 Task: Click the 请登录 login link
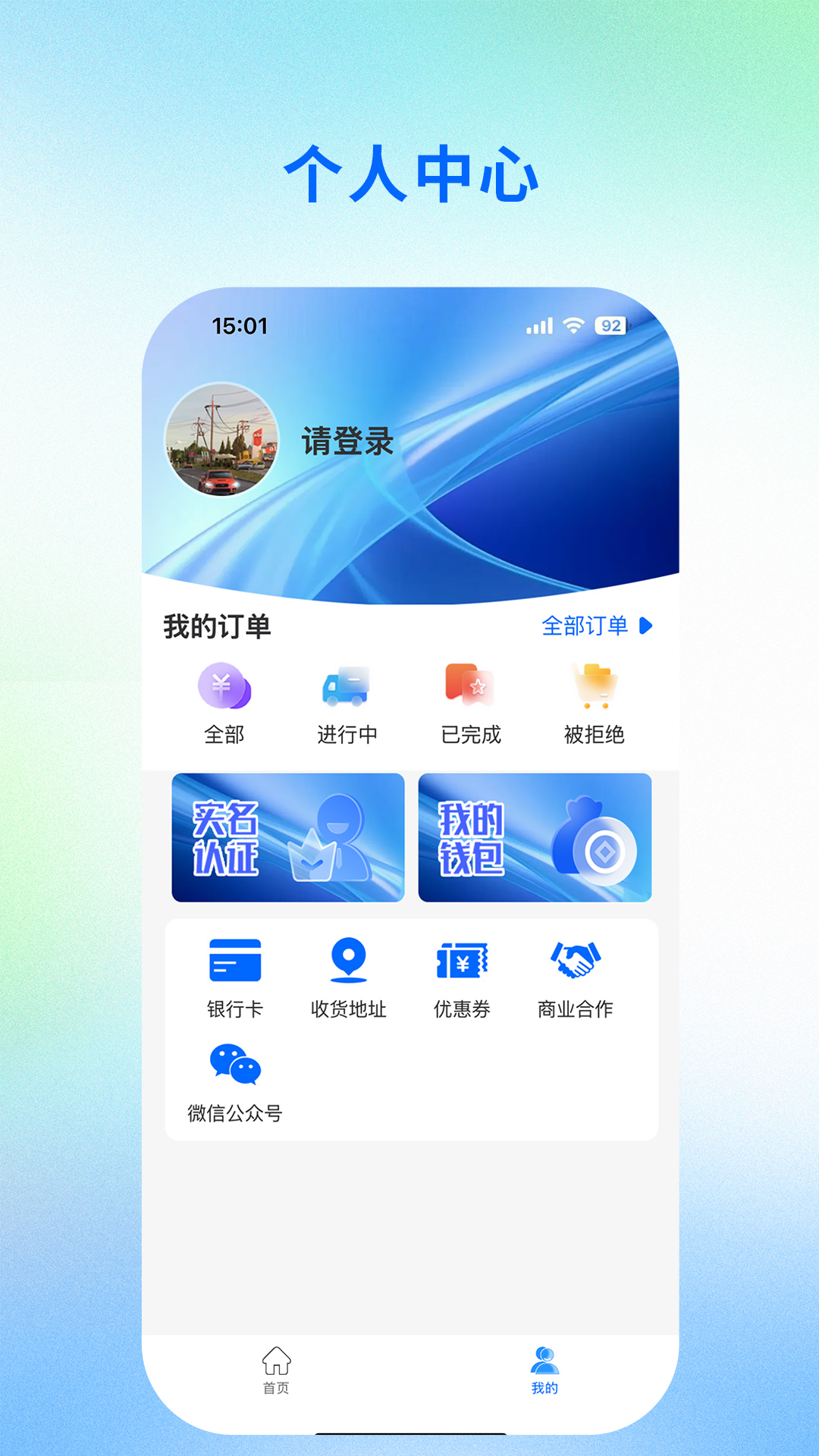point(347,441)
